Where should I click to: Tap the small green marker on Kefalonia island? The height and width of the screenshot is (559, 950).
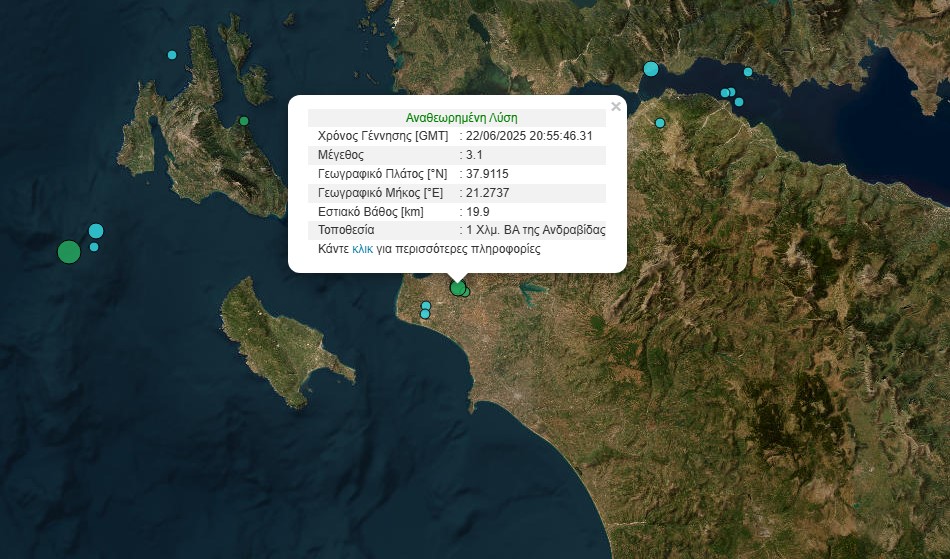tap(243, 121)
